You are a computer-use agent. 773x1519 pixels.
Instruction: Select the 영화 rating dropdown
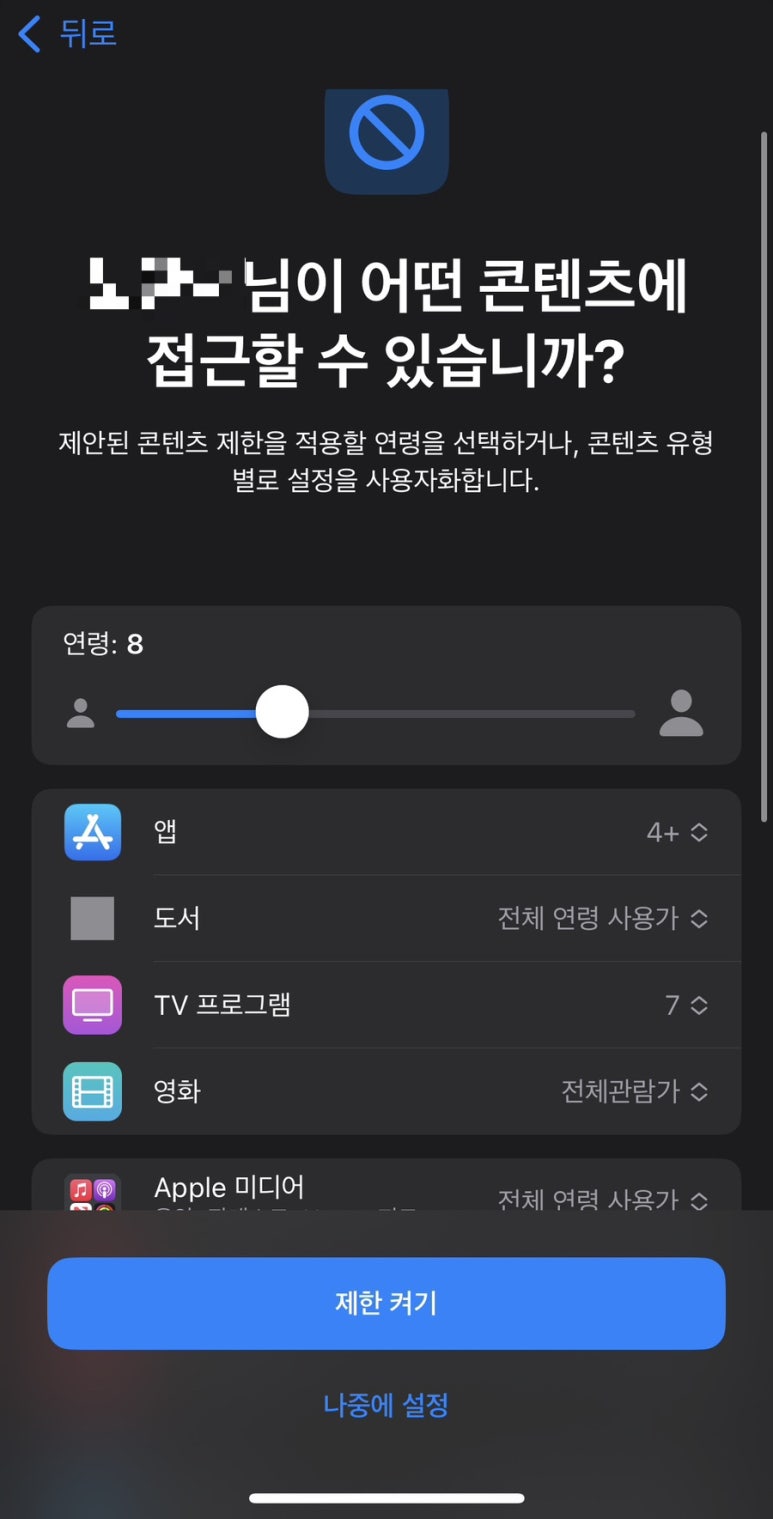coord(634,1091)
